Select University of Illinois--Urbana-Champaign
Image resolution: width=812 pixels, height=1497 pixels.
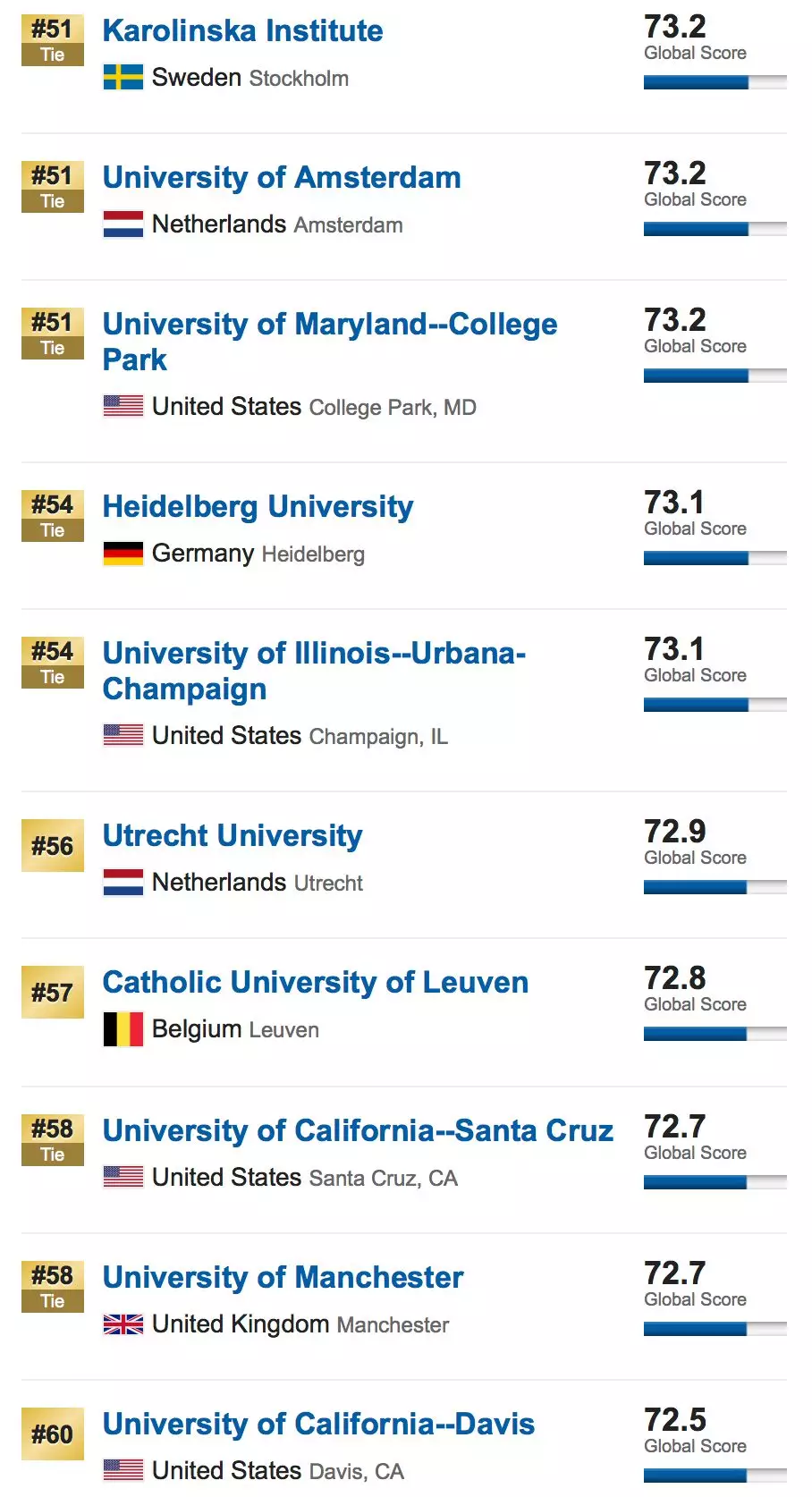[x=314, y=654]
